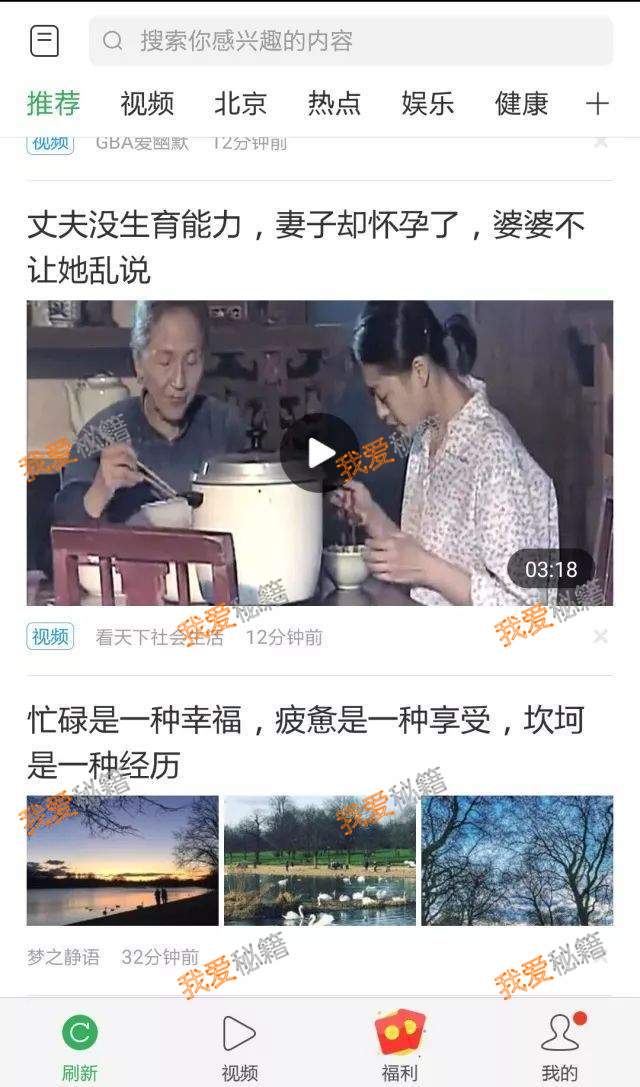The image size is (640, 1087).
Task: Open the top-left menu icon
Action: [x=45, y=41]
